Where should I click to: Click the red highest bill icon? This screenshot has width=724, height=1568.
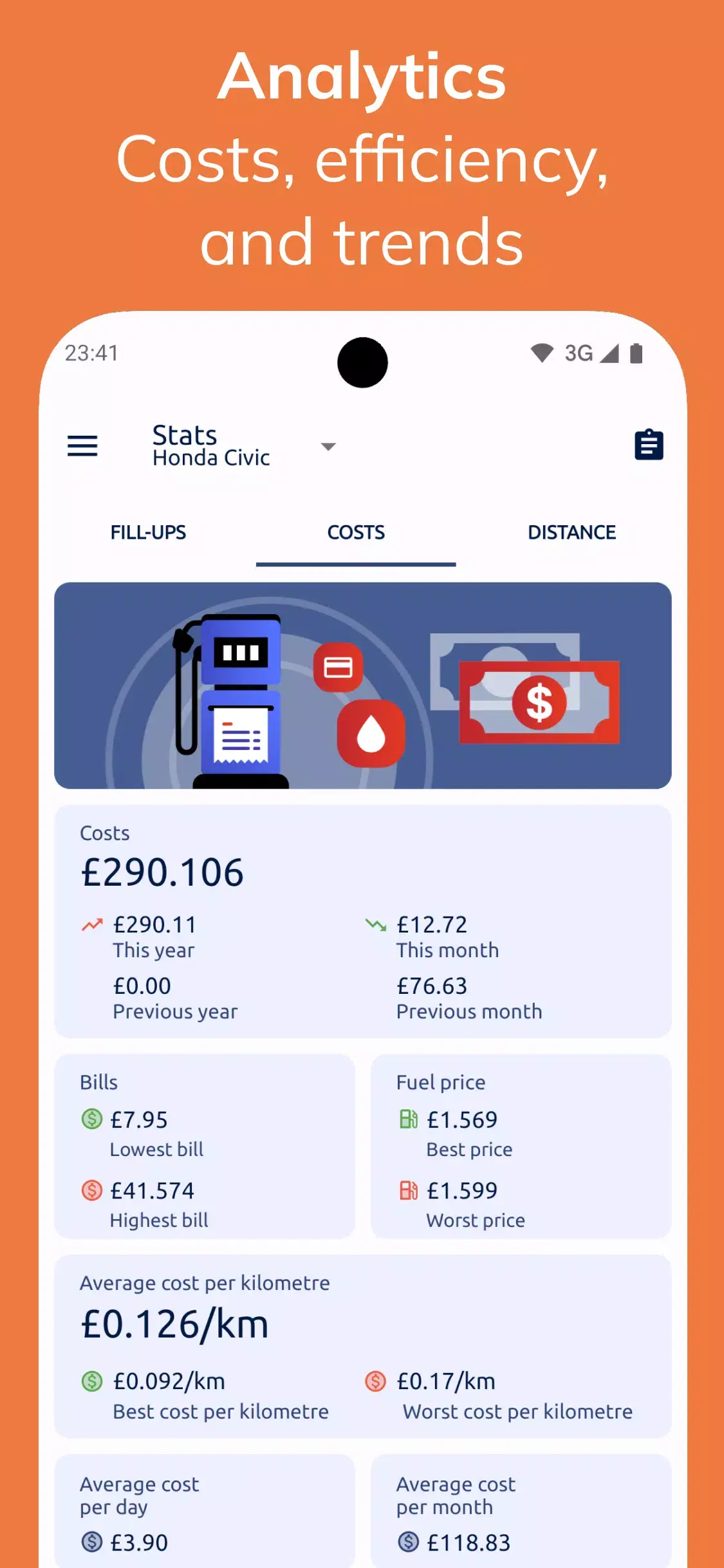coord(91,1190)
